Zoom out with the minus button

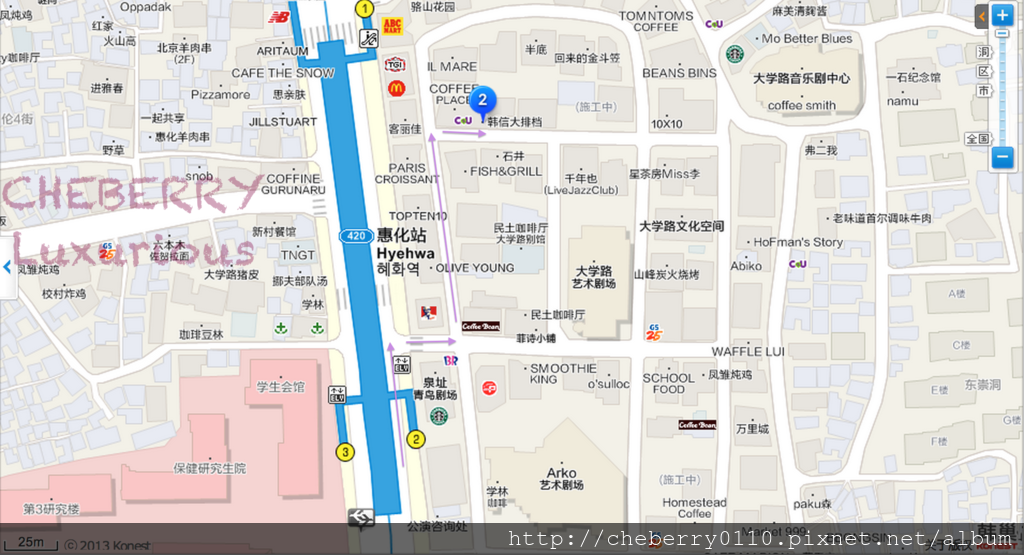pyautogui.click(x=1003, y=157)
